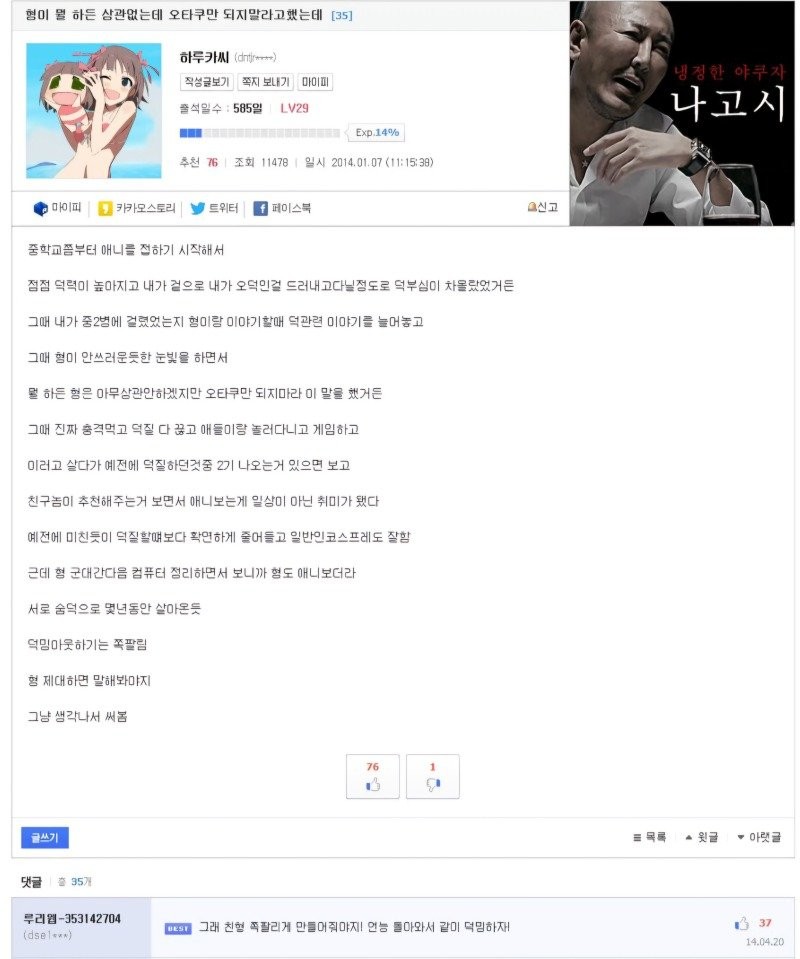Viewport: 800px width, 959px height.
Task: Go back to the 목록 list
Action: 649,837
